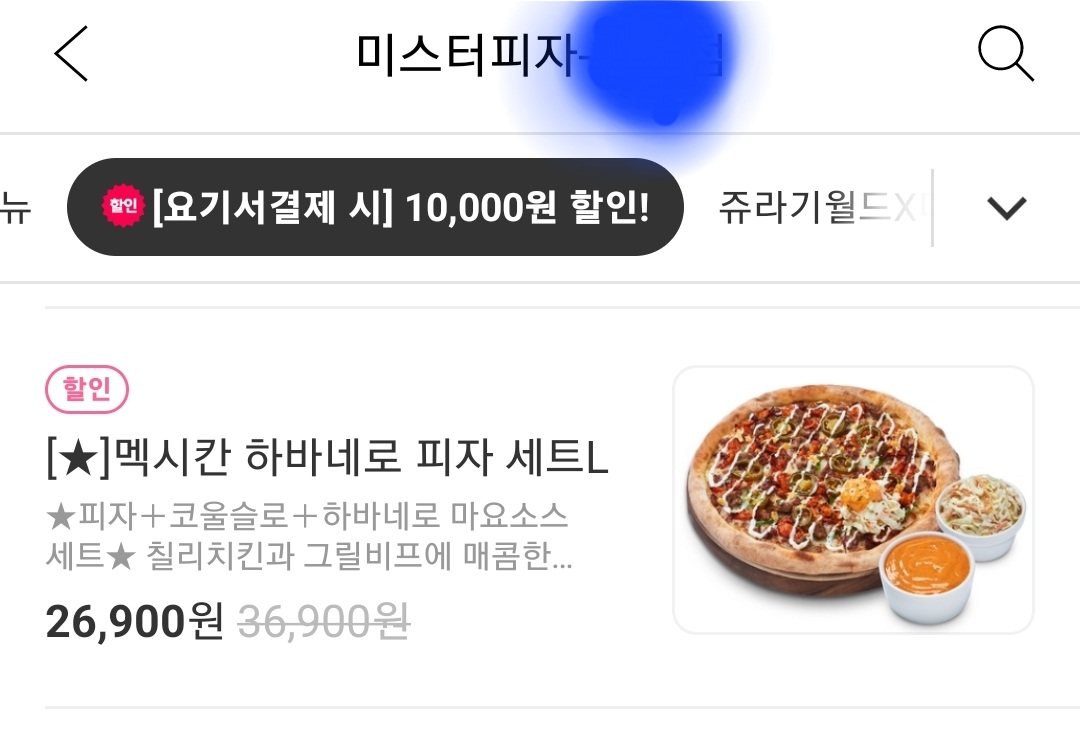Expand the menu category dropdown chevron
This screenshot has height=738, width=1080.
point(1006,208)
